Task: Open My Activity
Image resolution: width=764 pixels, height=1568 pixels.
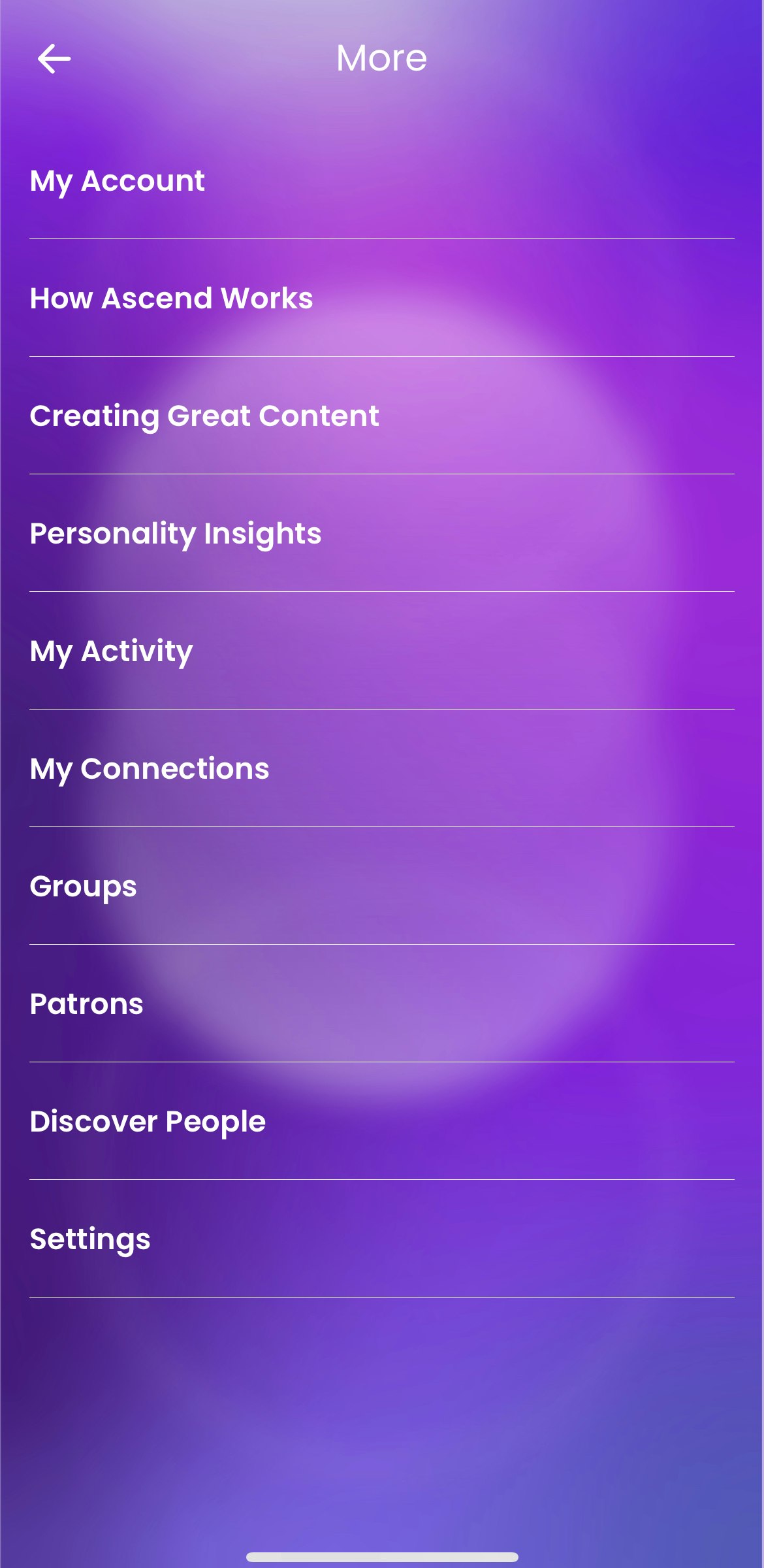Action: coord(112,651)
